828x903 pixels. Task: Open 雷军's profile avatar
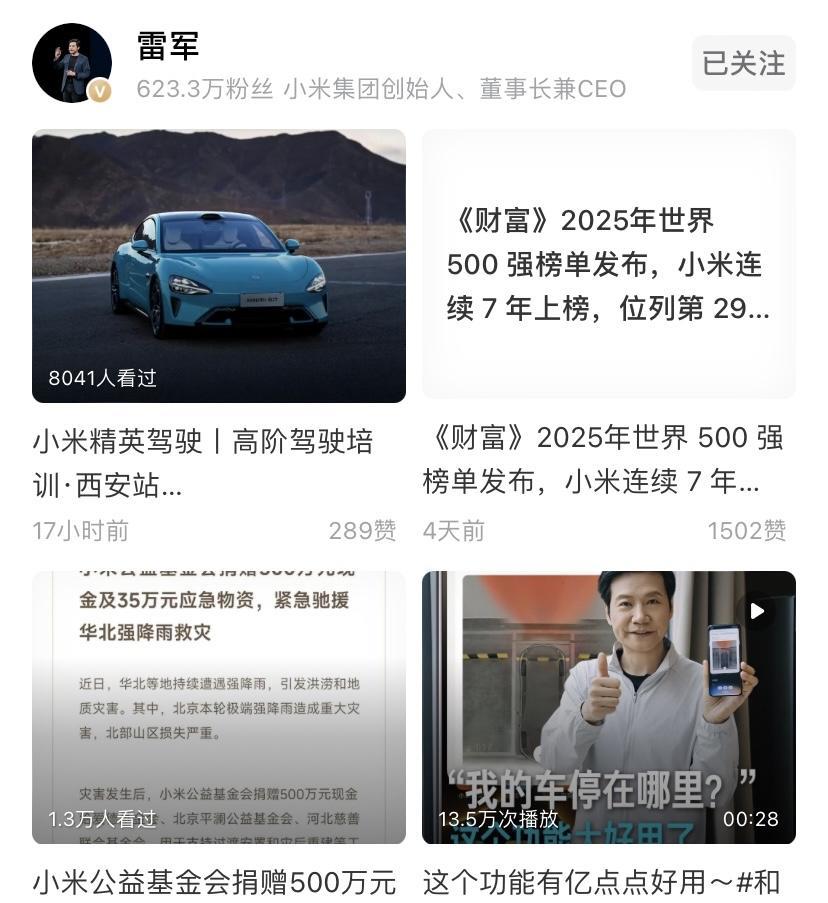tap(72, 63)
